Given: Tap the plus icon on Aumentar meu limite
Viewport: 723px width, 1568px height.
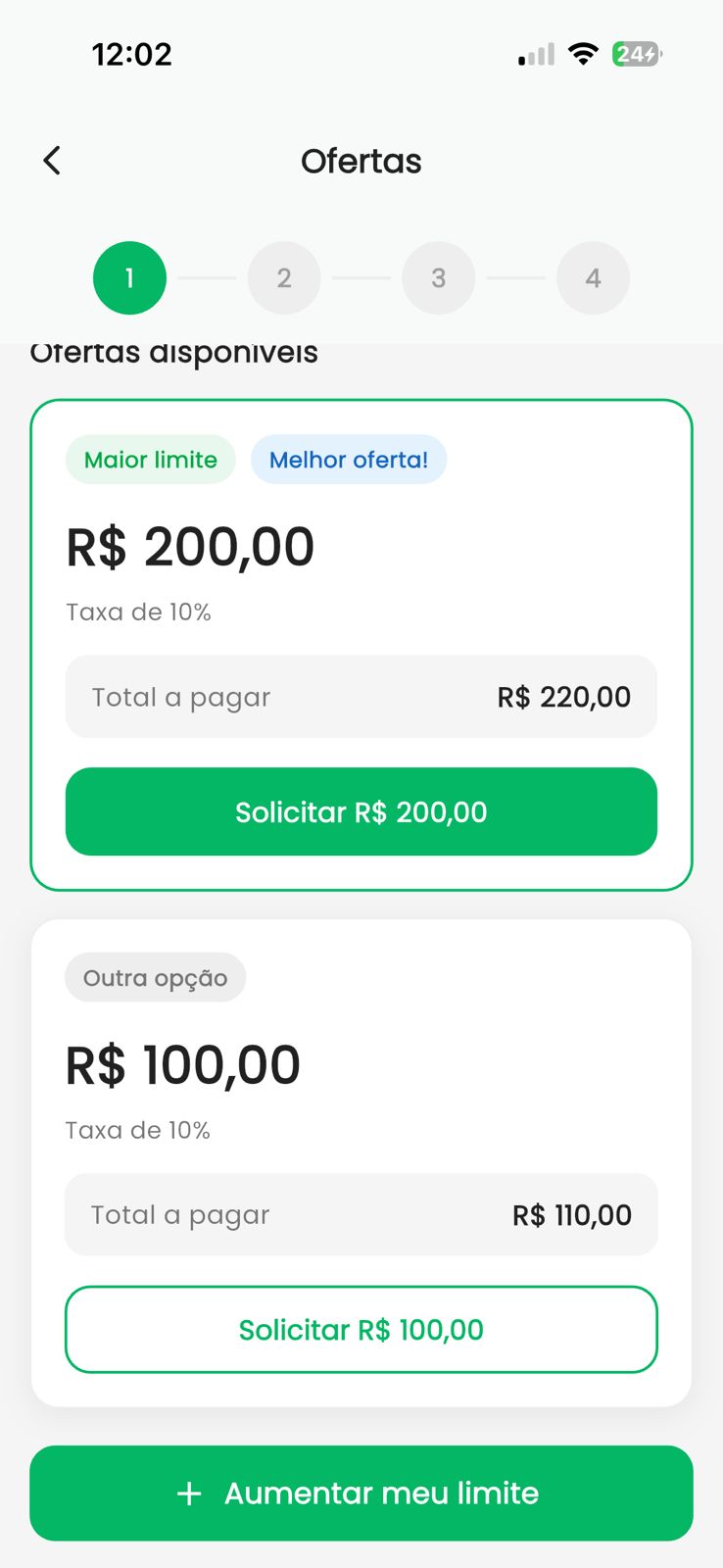Looking at the screenshot, I should pos(188,1493).
